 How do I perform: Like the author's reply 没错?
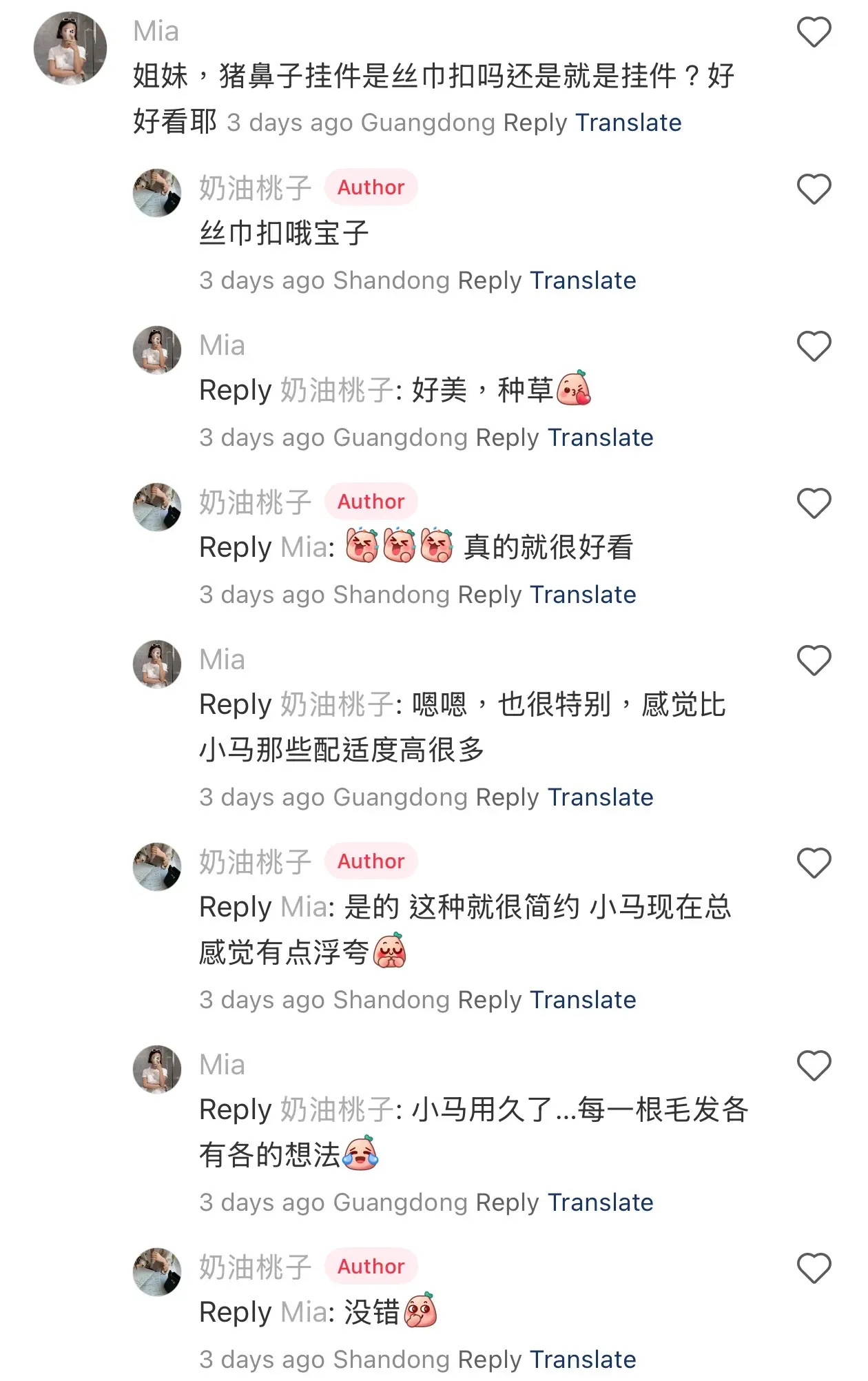[x=814, y=1268]
